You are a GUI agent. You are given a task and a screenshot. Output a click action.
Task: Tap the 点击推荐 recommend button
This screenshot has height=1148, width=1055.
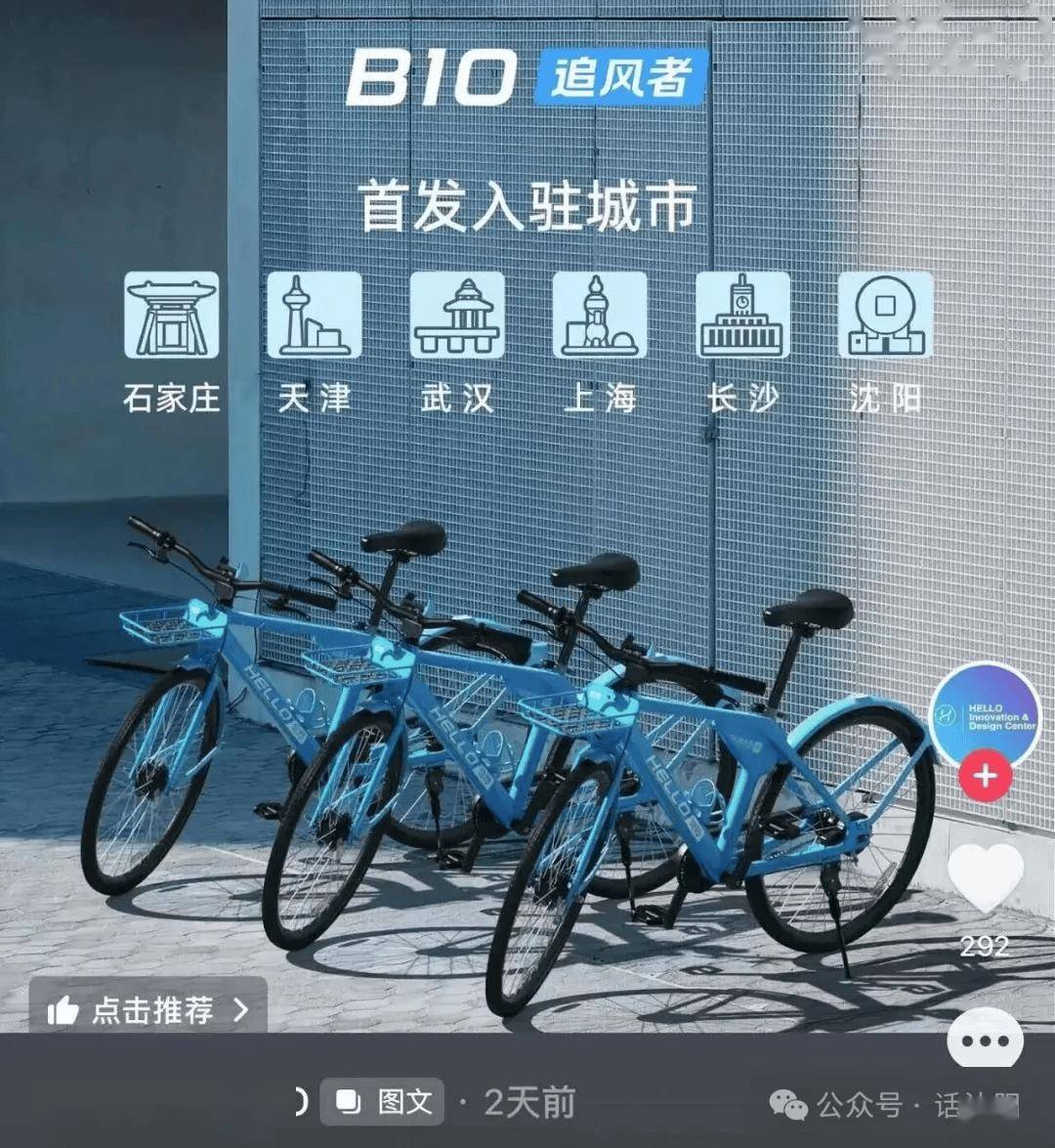click(148, 1009)
